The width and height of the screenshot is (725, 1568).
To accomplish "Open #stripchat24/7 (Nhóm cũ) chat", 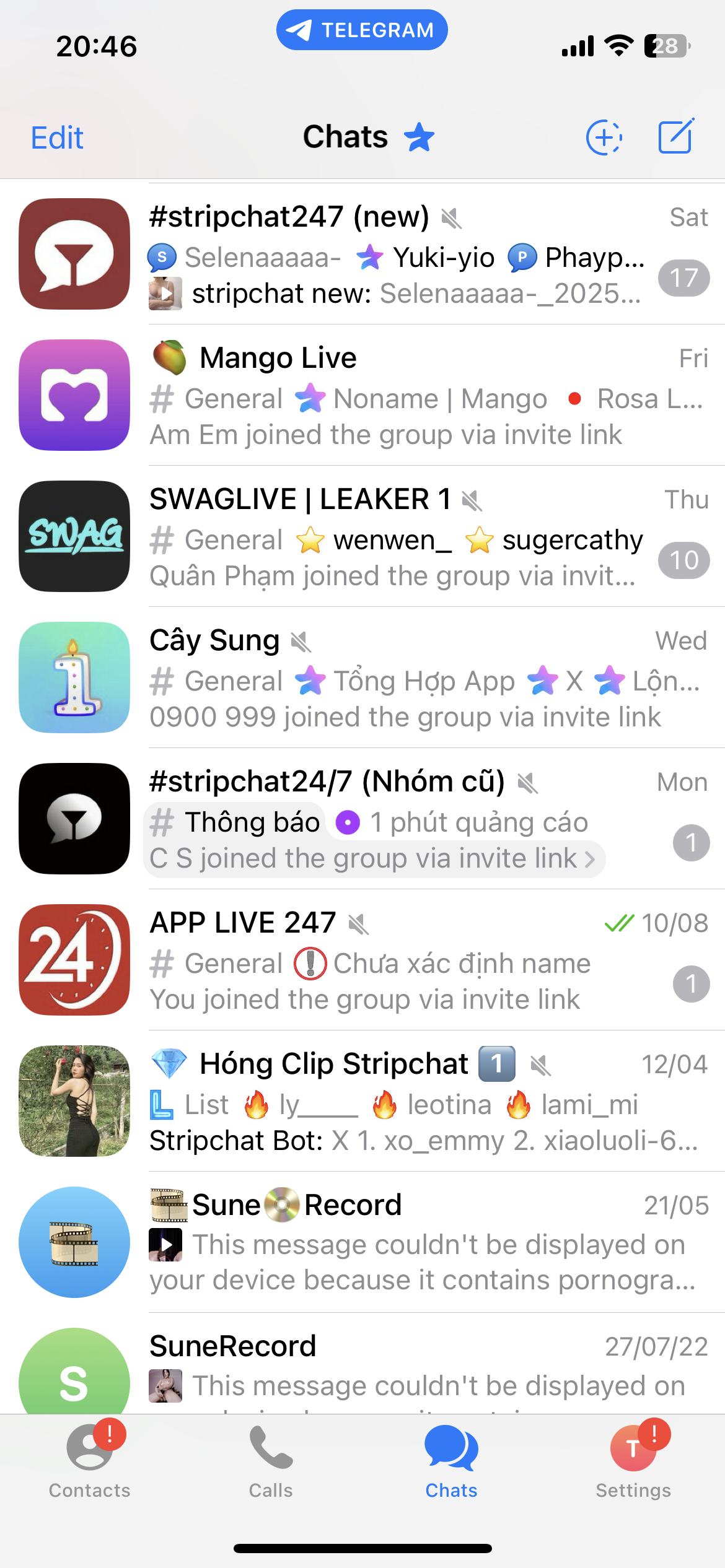I will pos(362,819).
